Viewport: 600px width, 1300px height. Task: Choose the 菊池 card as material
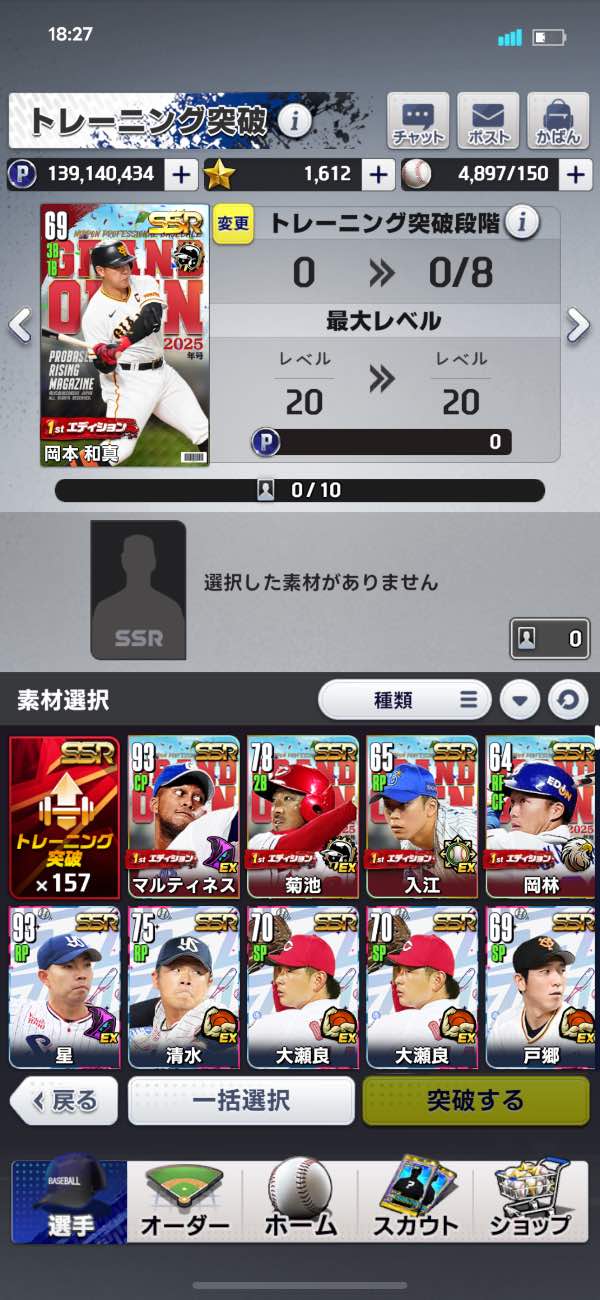point(303,817)
